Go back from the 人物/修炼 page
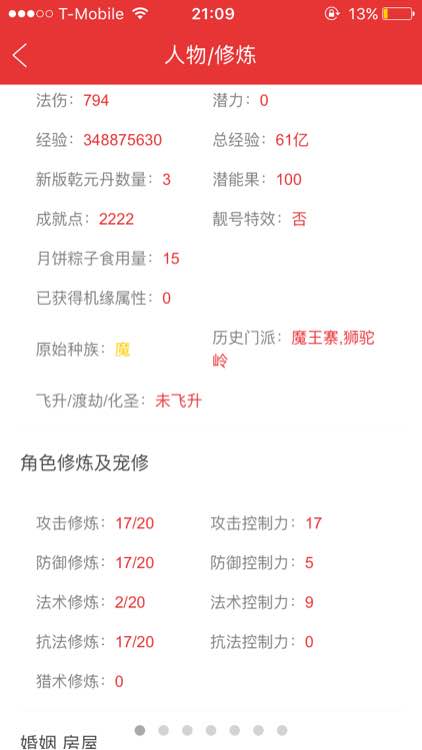The width and height of the screenshot is (422, 750). tap(20, 55)
